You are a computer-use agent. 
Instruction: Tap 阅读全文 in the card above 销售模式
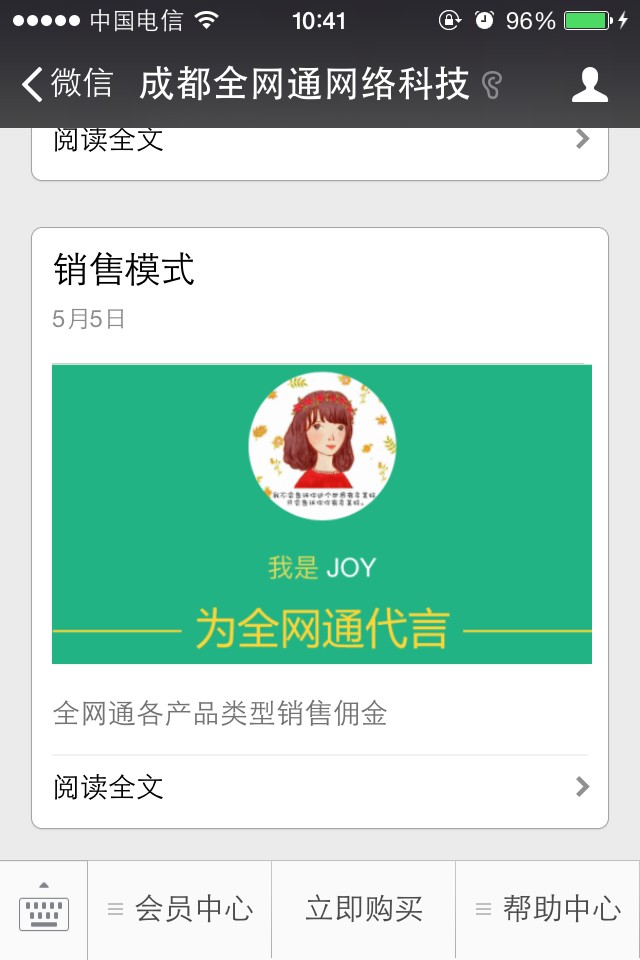point(320,141)
